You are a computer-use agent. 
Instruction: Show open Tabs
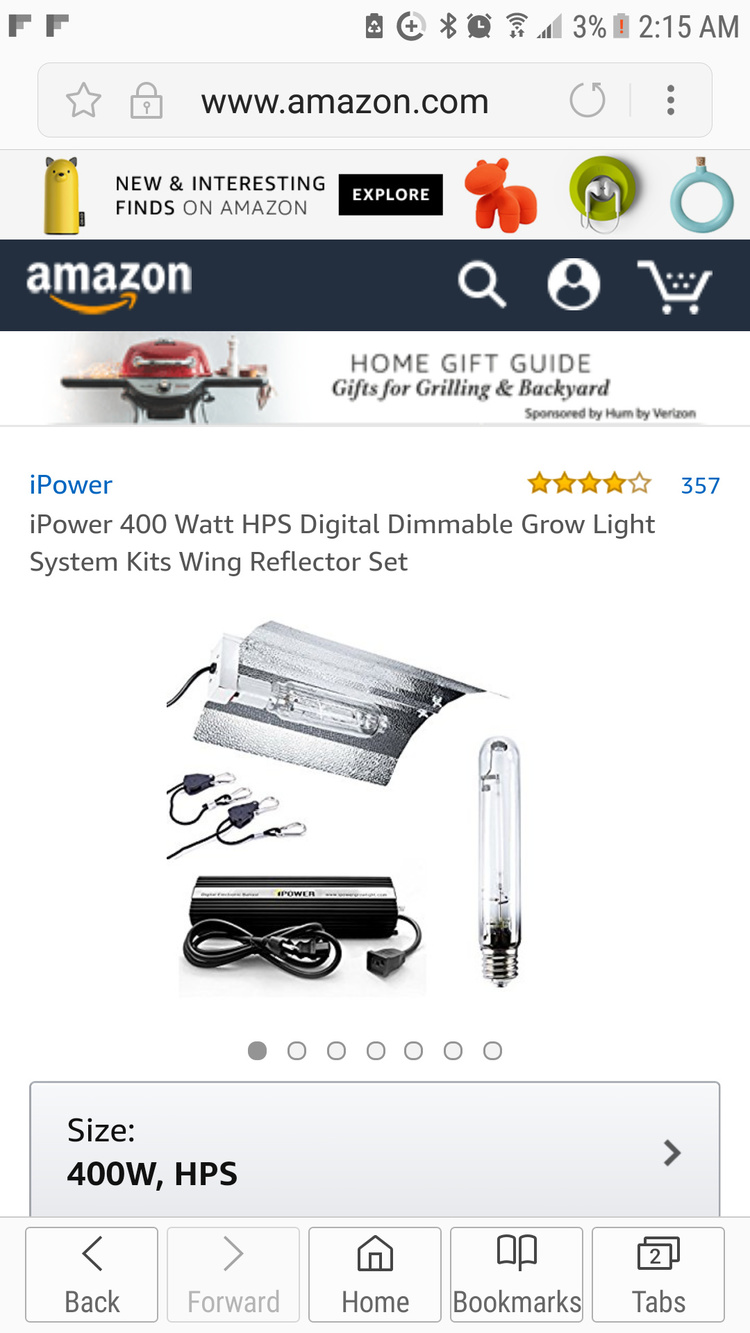(x=658, y=1274)
